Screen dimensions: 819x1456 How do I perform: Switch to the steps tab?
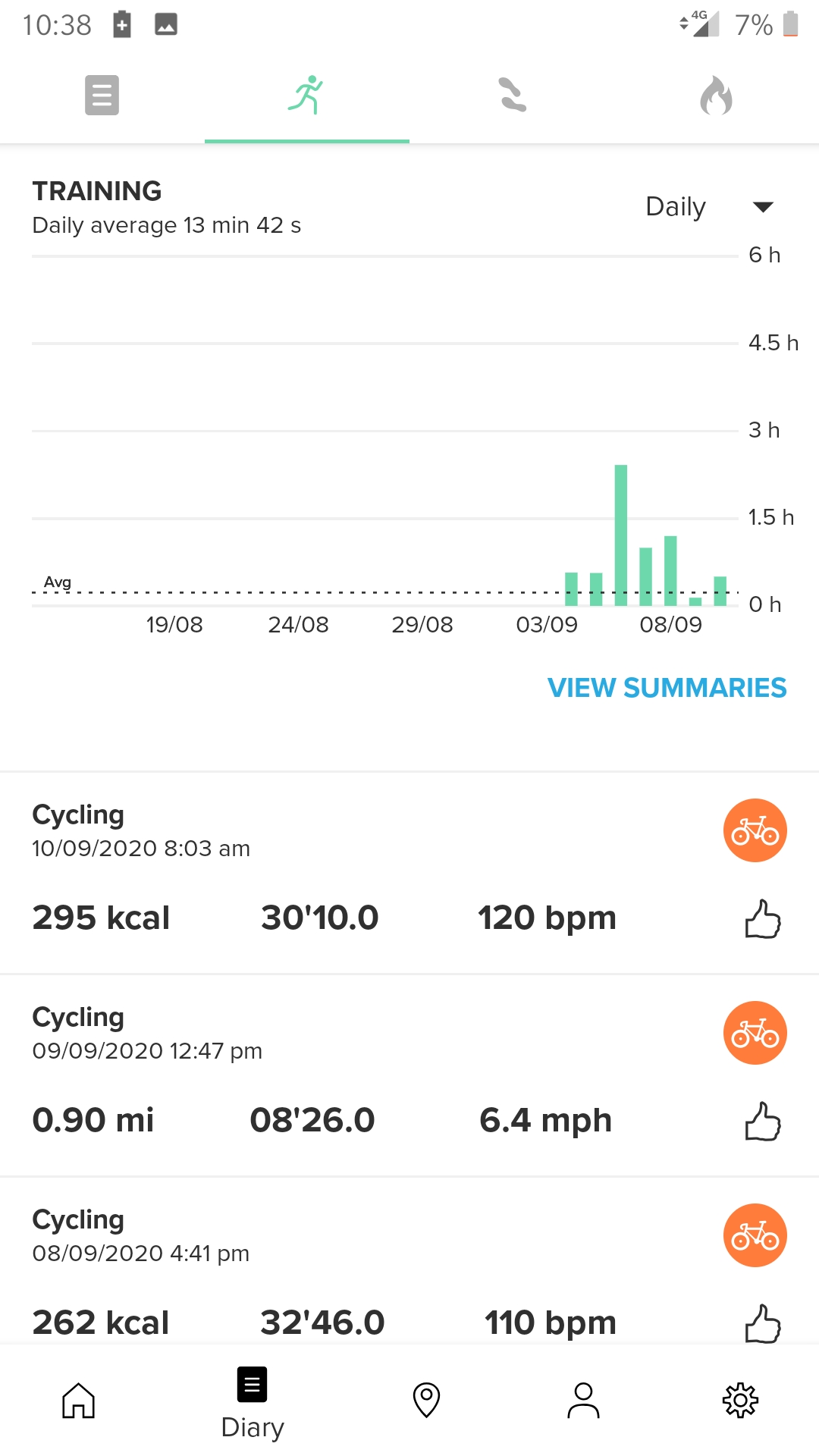(512, 96)
